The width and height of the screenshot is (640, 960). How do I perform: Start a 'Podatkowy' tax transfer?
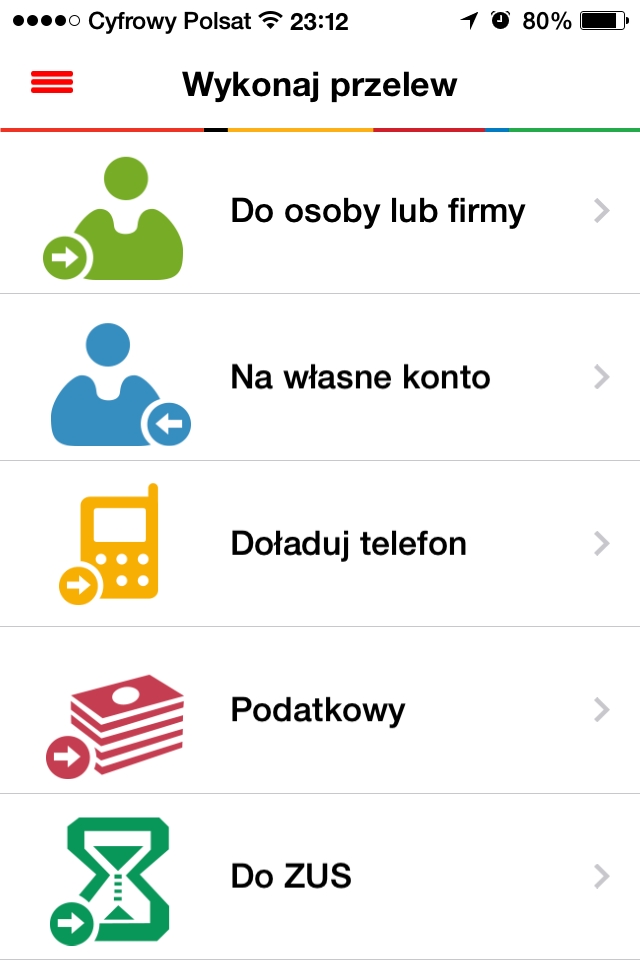tap(318, 710)
